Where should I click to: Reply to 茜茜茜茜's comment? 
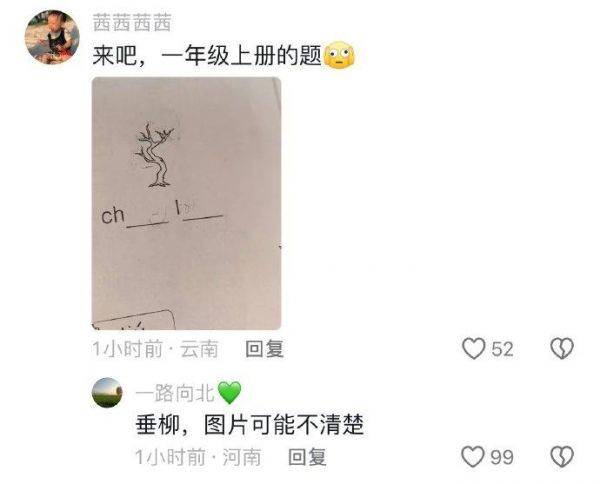point(265,349)
